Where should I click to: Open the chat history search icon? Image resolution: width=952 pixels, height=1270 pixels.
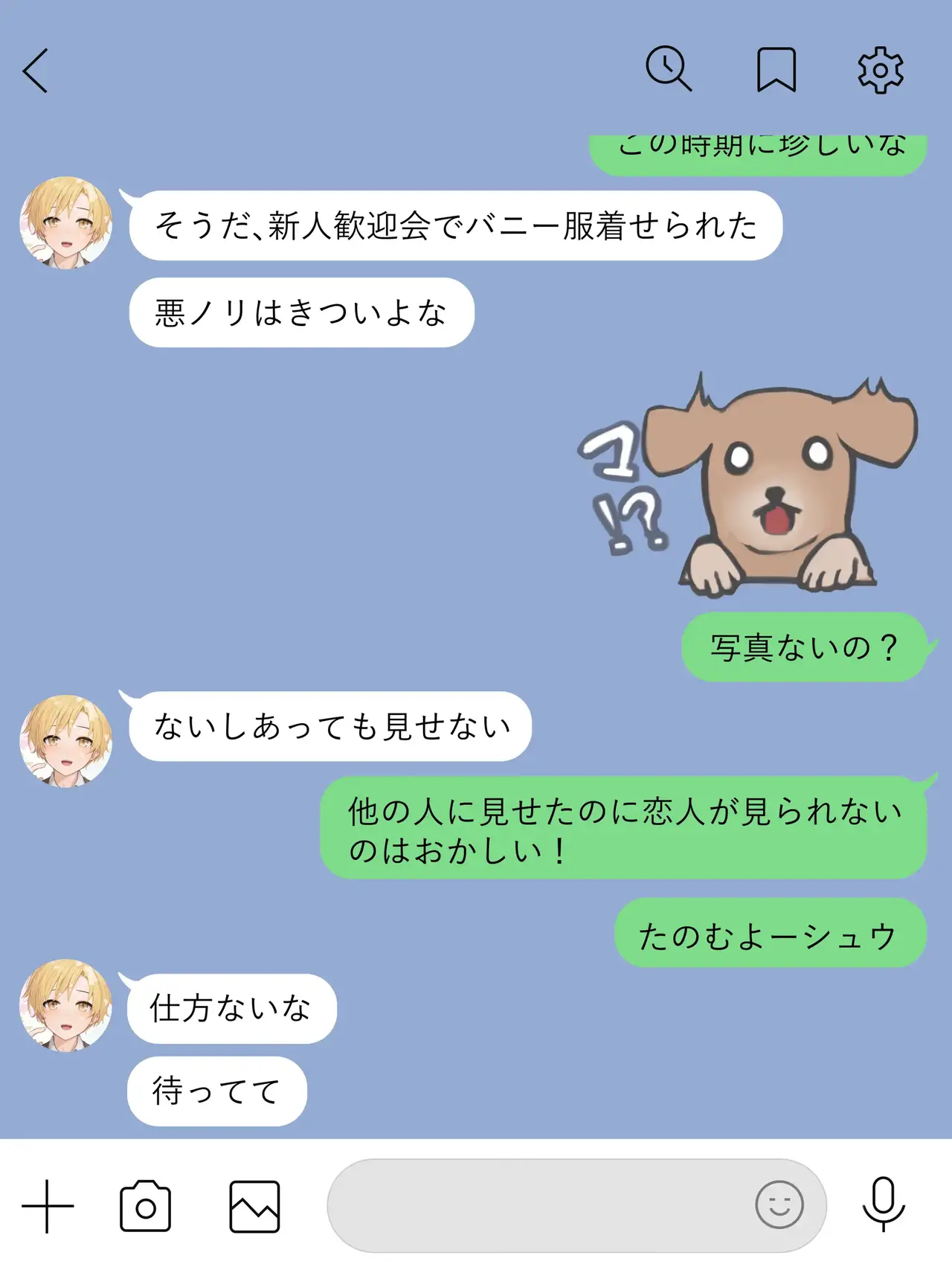(x=668, y=69)
